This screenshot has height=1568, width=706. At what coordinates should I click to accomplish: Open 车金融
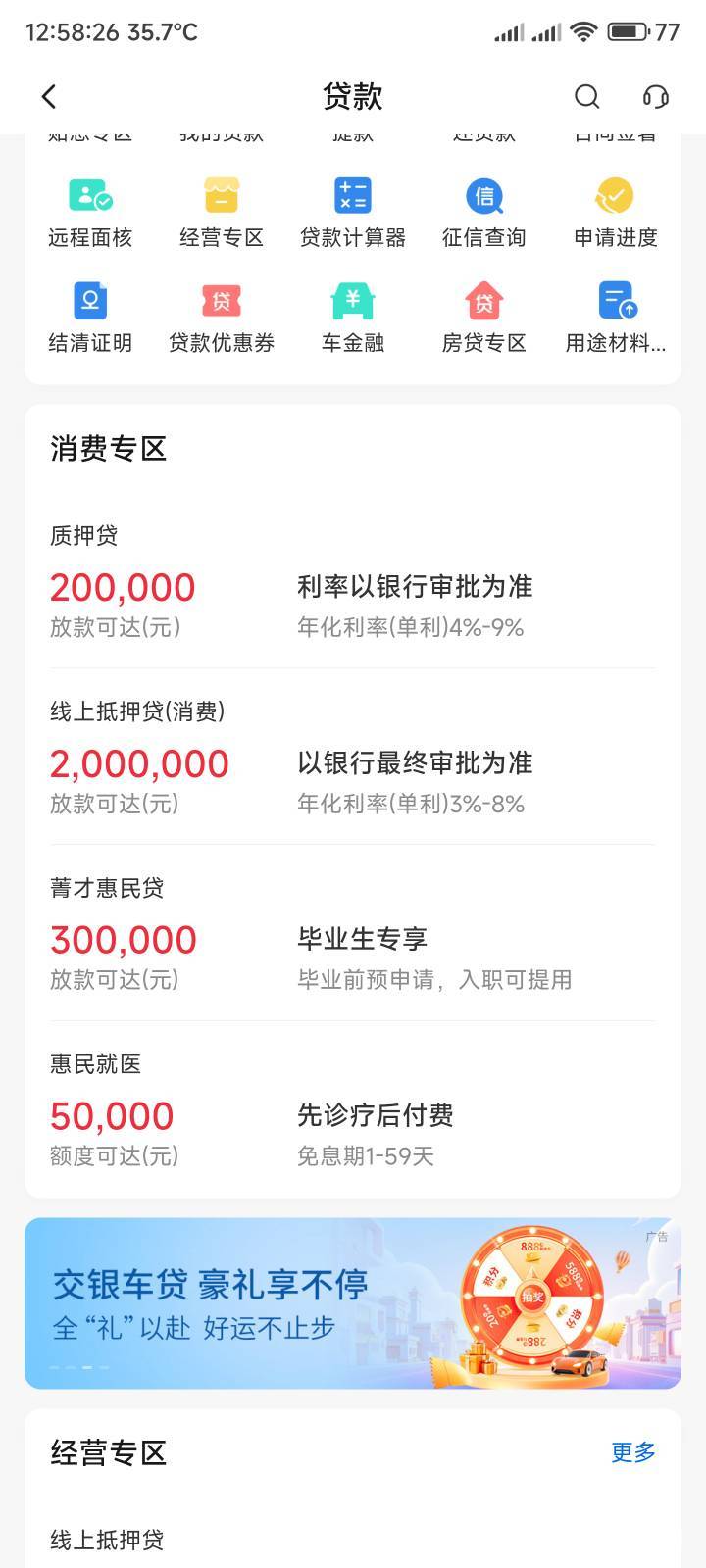coord(353,318)
